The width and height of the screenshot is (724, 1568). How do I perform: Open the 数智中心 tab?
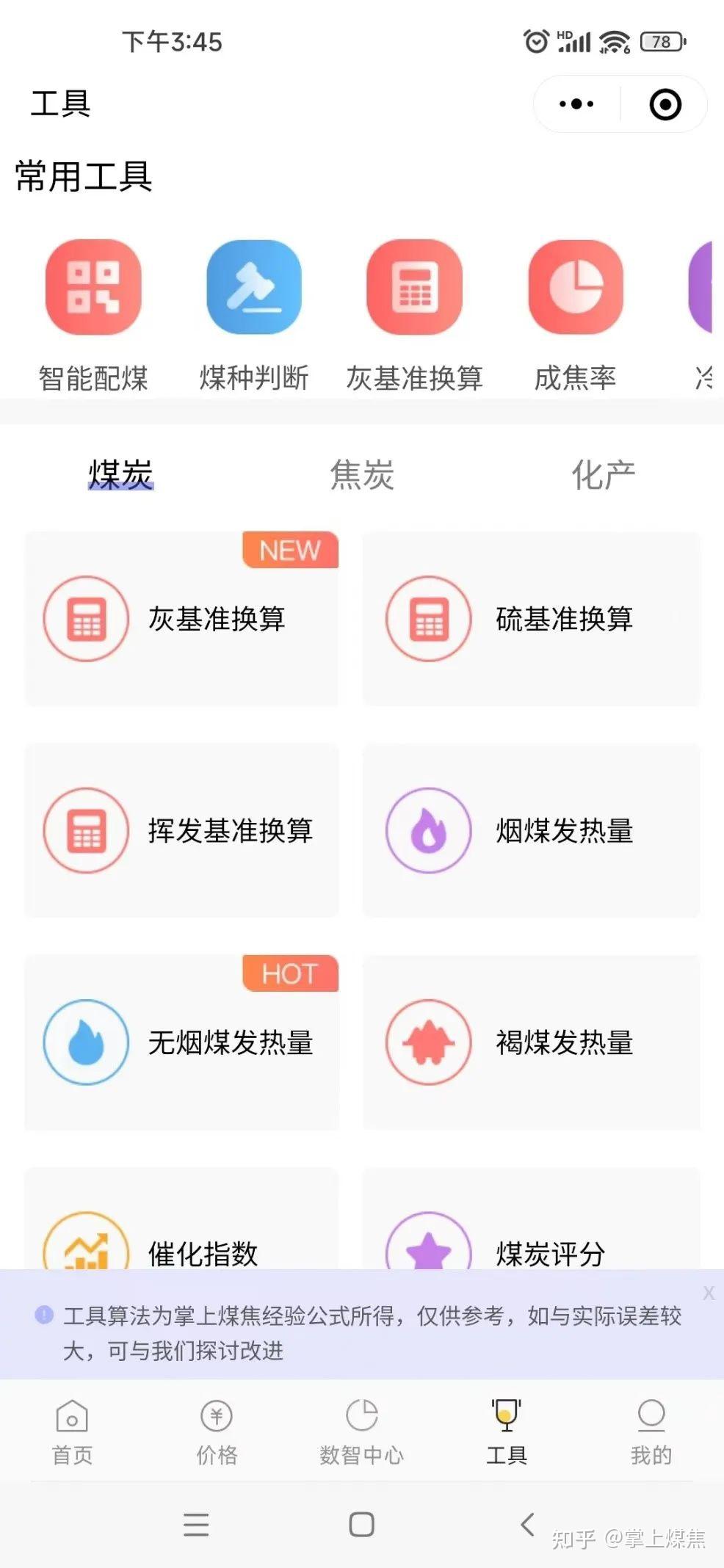pyautogui.click(x=361, y=1432)
